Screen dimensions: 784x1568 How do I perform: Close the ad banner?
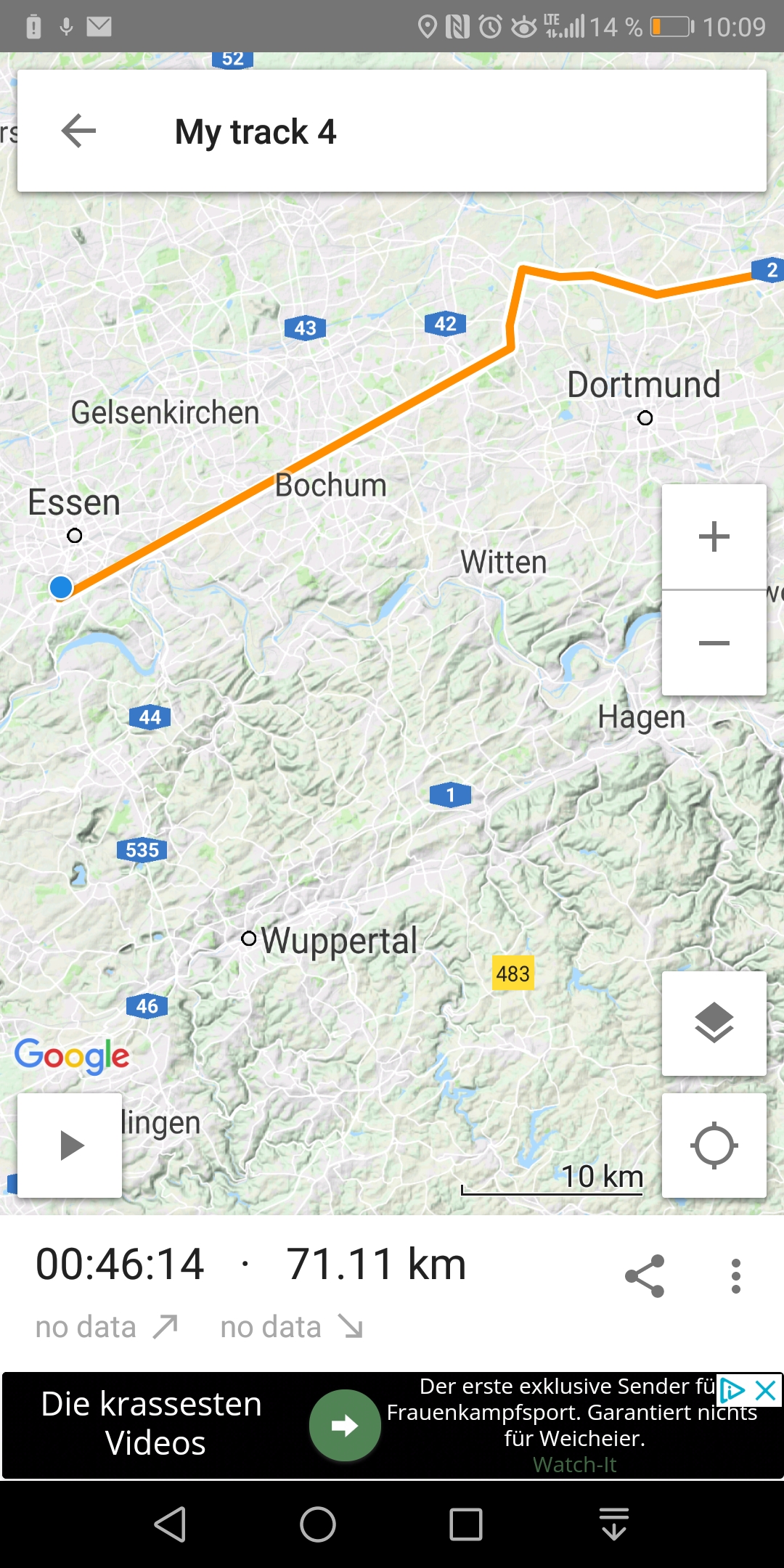click(x=767, y=1391)
